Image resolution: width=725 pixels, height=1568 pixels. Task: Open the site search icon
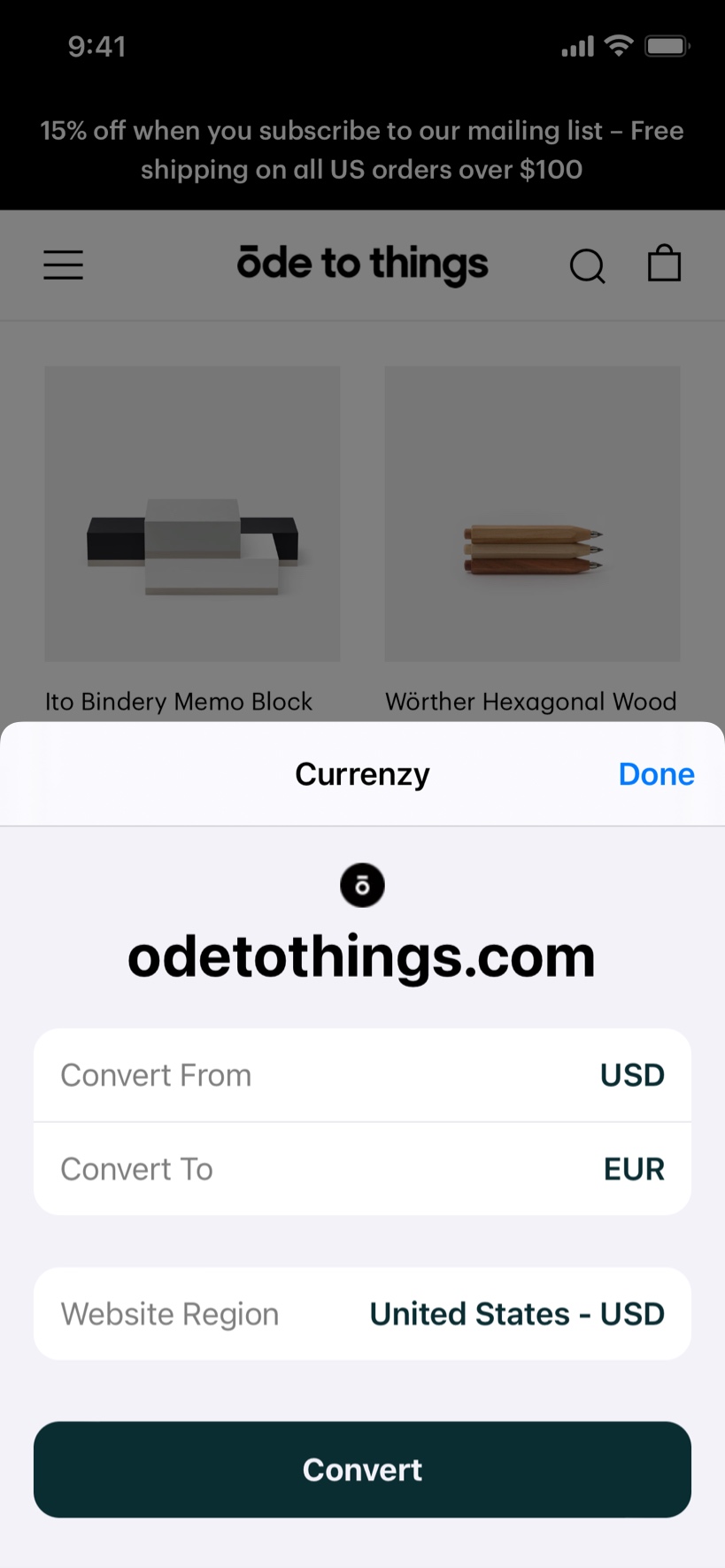[587, 265]
